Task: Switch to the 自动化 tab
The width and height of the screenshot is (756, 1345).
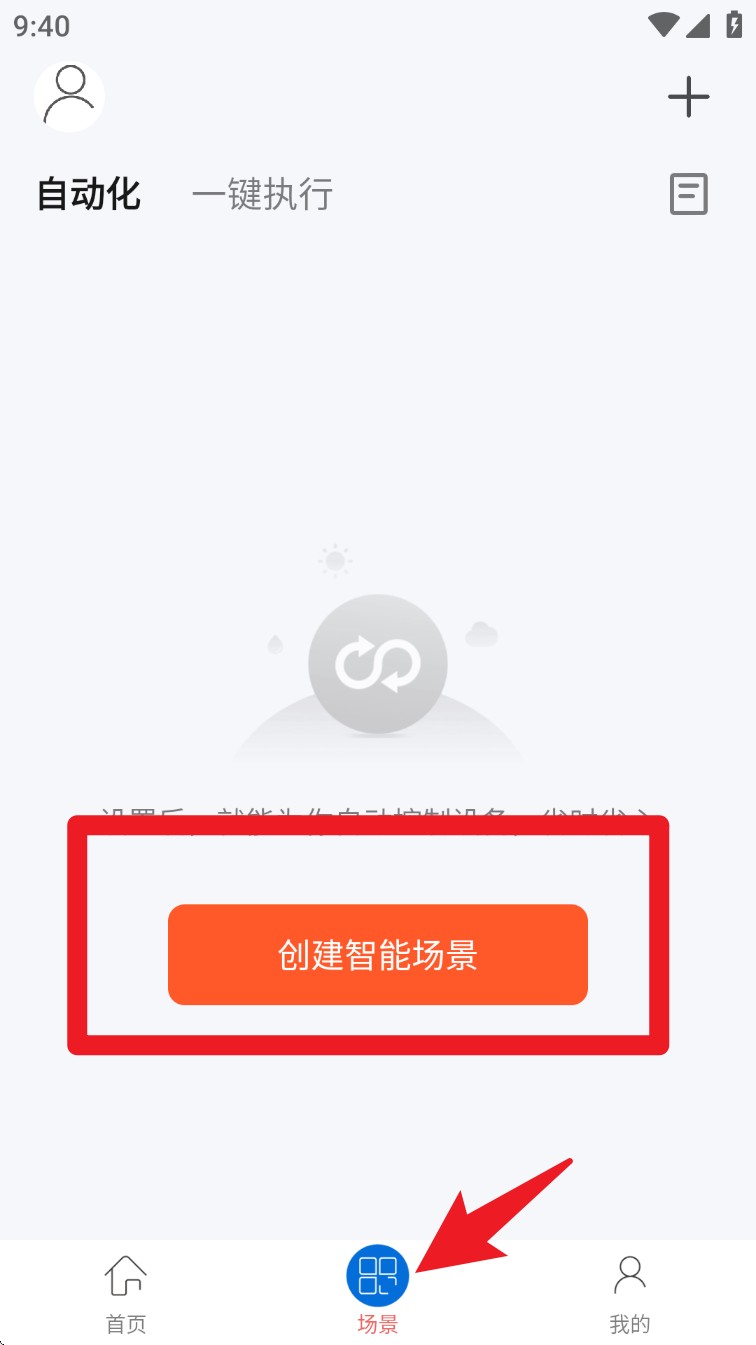Action: [x=88, y=194]
